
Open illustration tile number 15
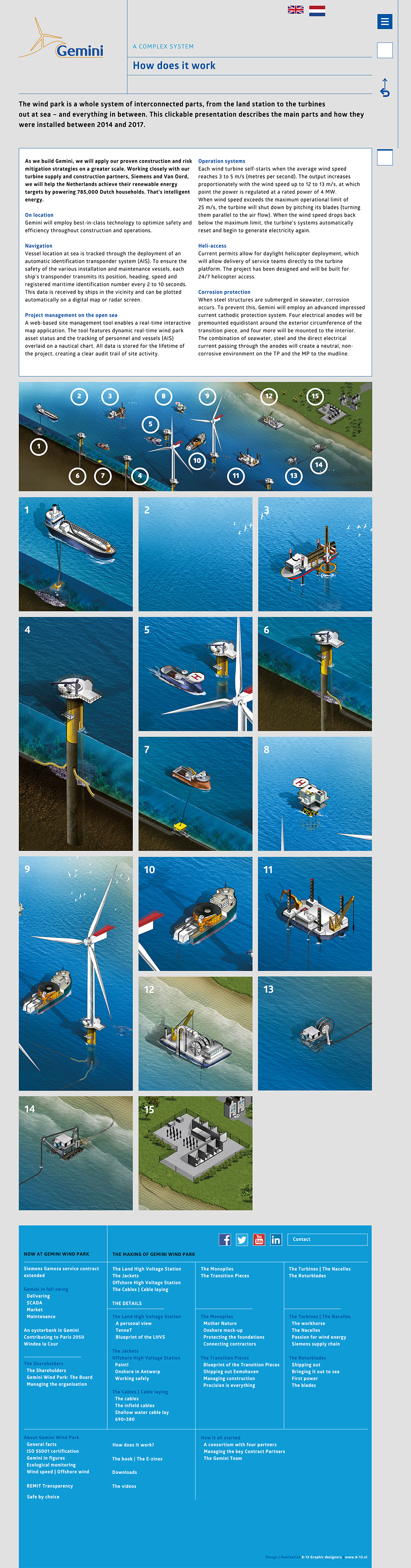click(x=195, y=1153)
